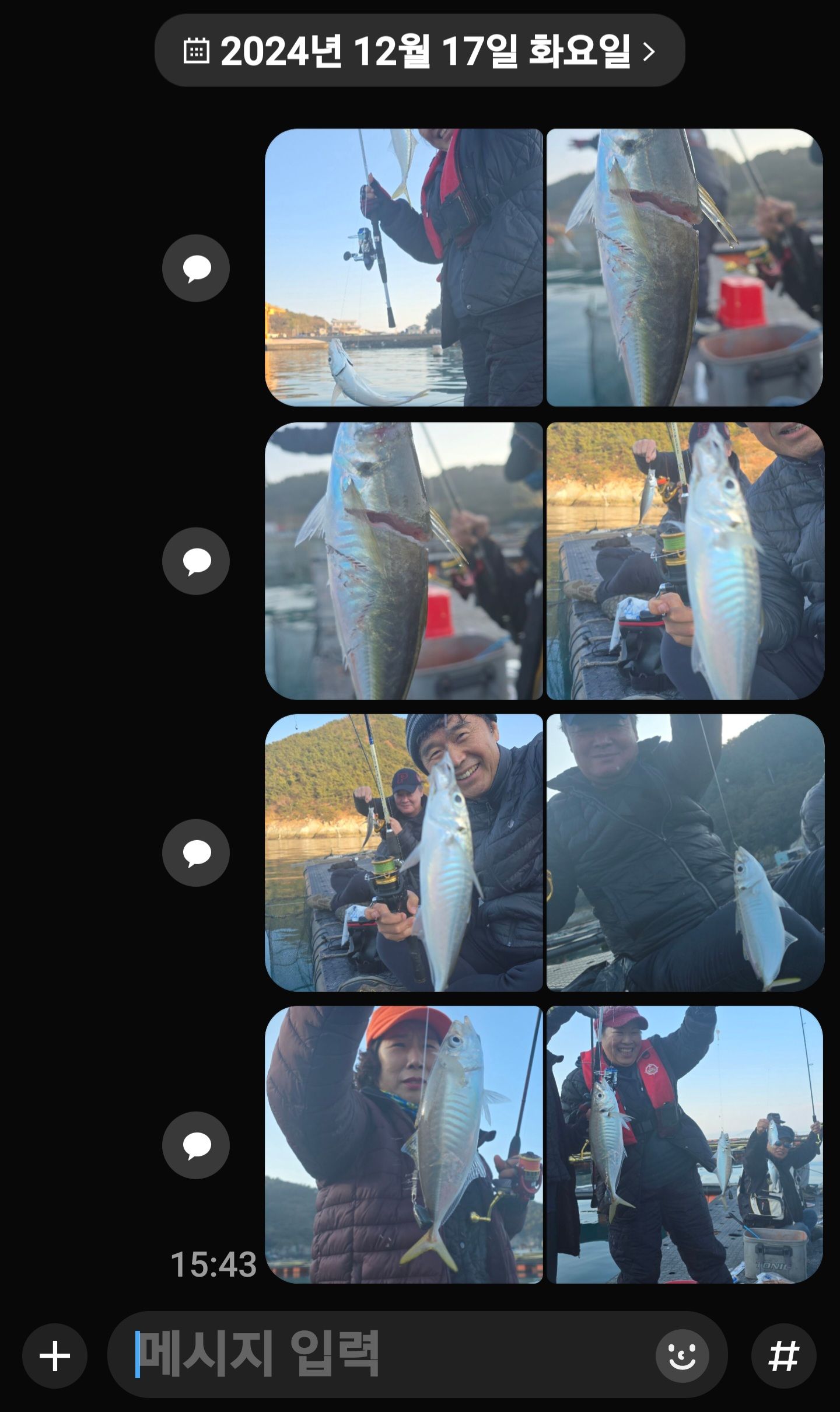Screen dimensions: 840x1412
Task: Open photo of man raising fish on line
Action: click(x=685, y=852)
